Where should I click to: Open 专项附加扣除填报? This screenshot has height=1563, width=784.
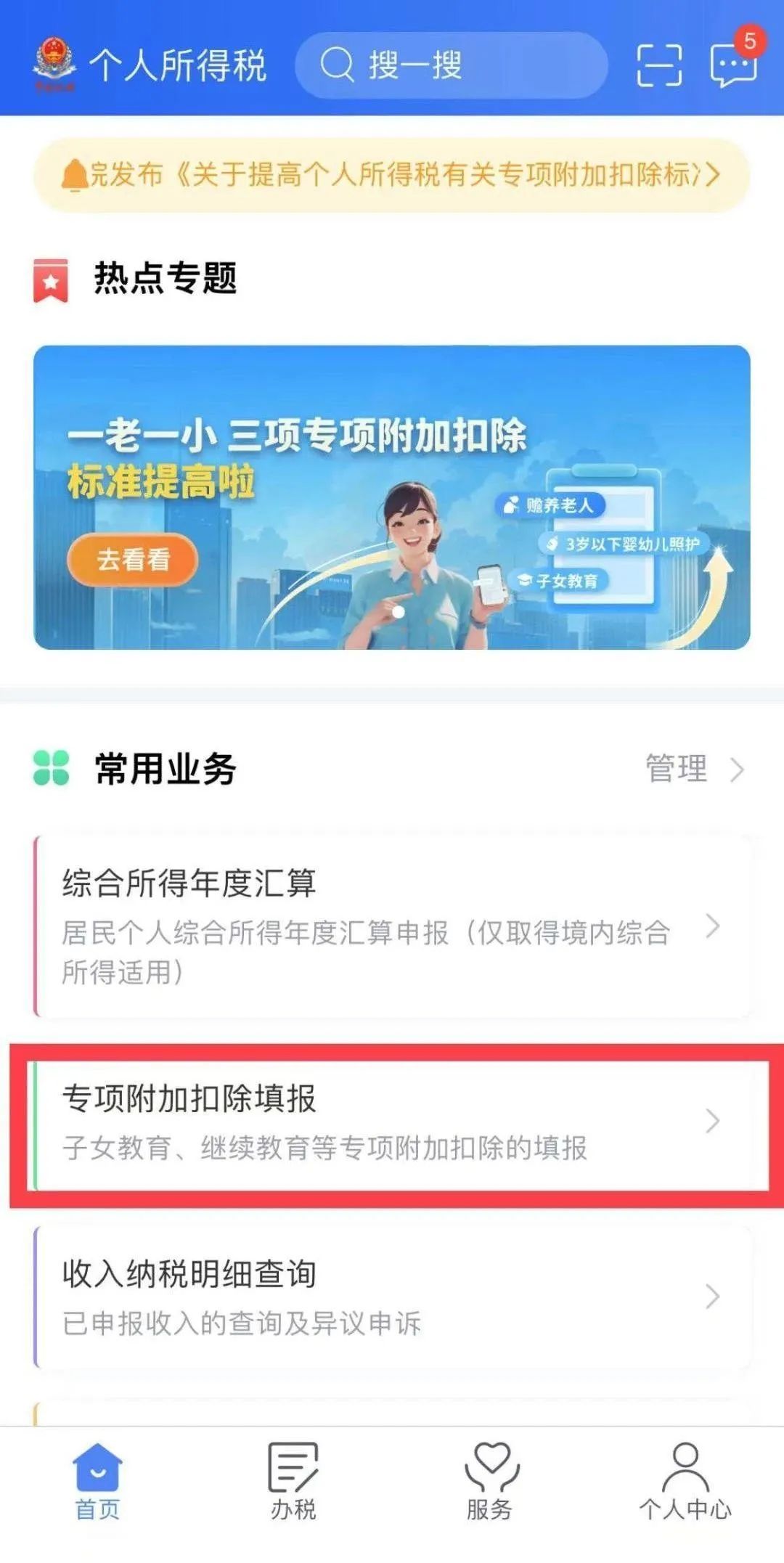pyautogui.click(x=392, y=1121)
